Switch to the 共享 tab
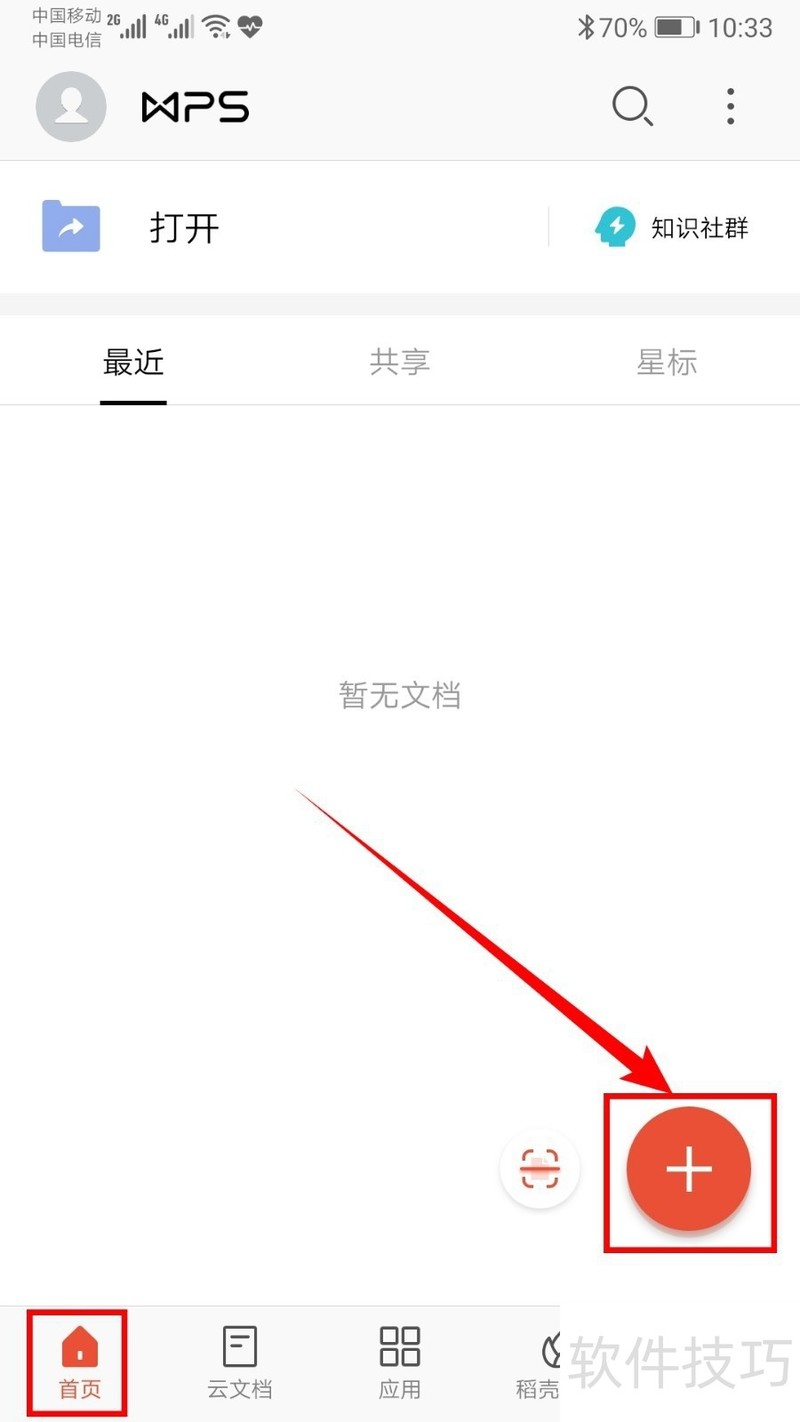The height and width of the screenshot is (1422, 800). [x=399, y=362]
